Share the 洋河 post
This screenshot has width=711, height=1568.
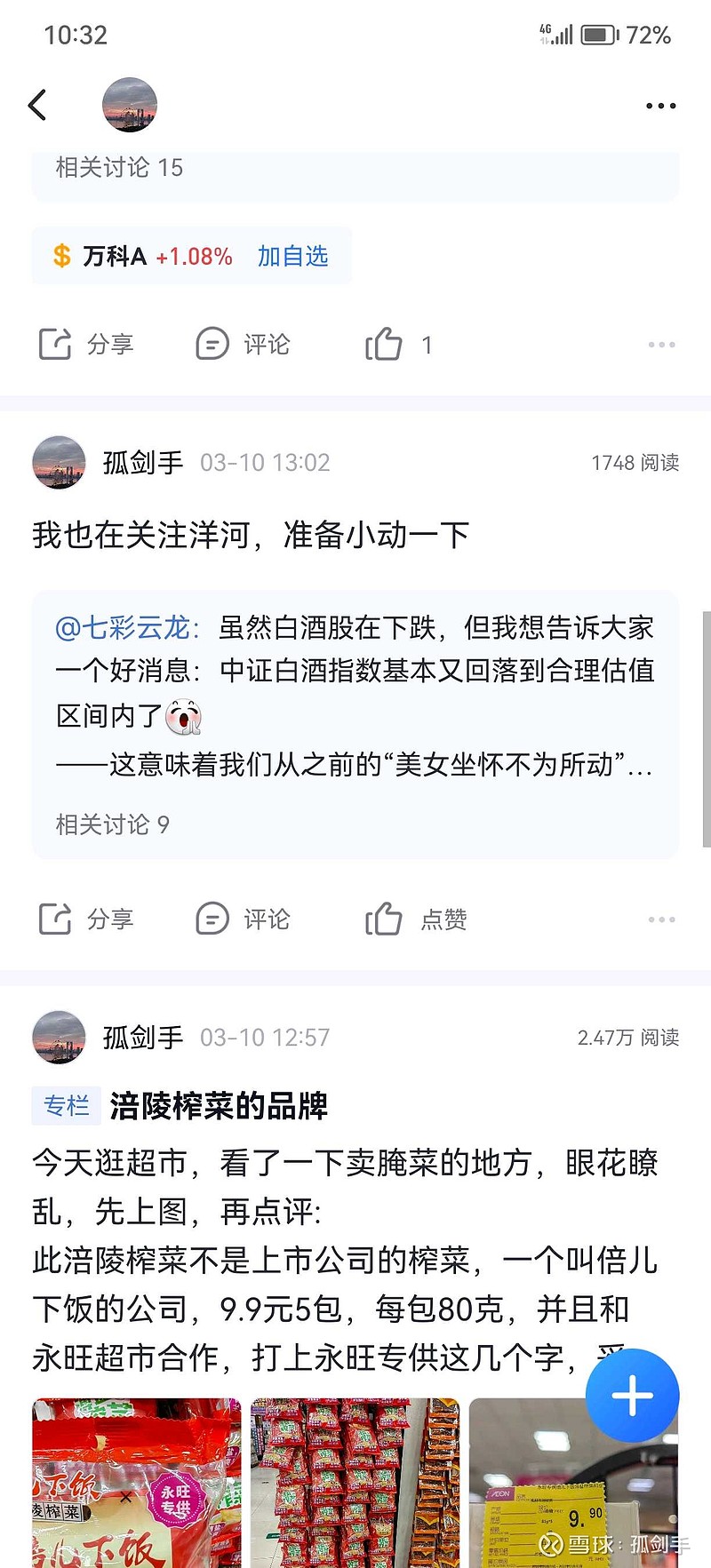(x=86, y=919)
